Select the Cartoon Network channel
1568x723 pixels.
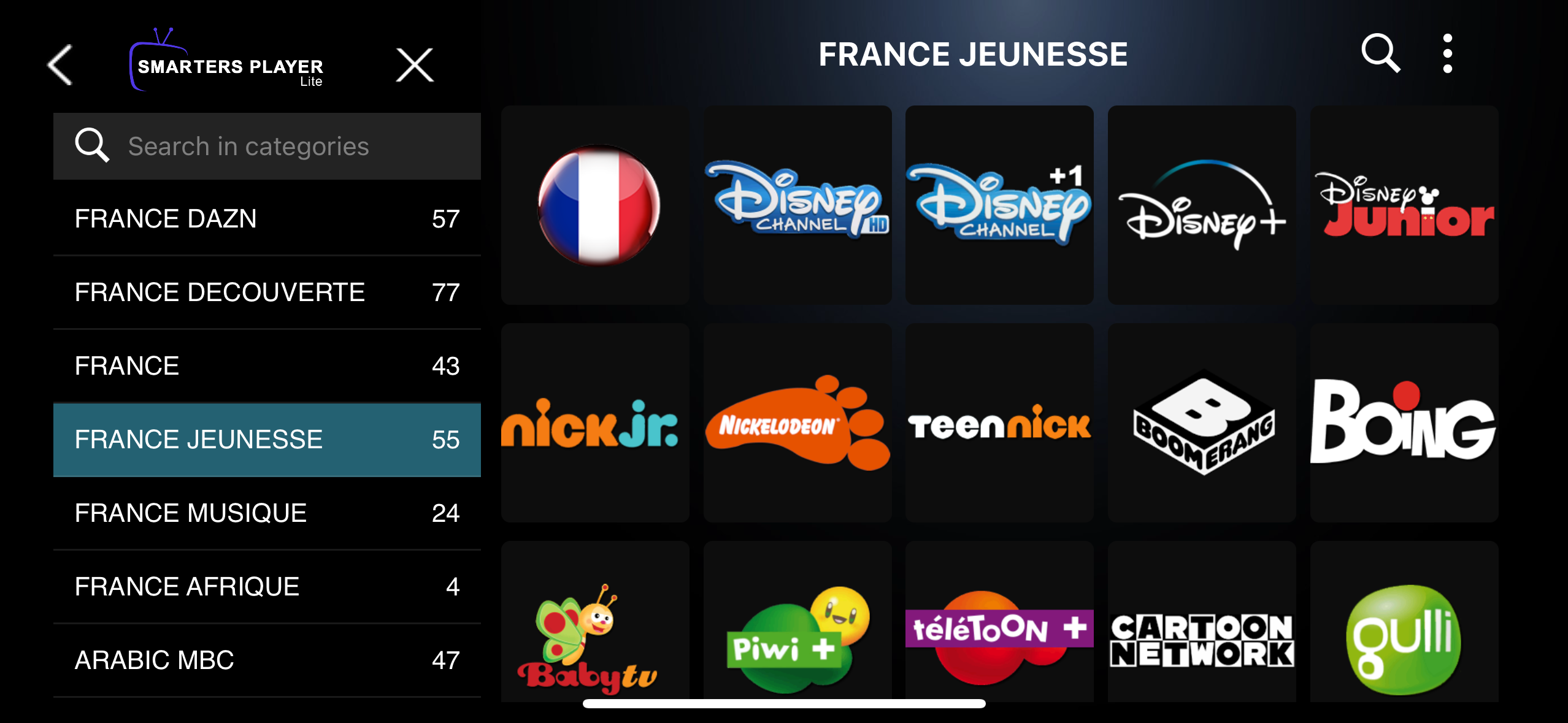pyautogui.click(x=1202, y=632)
